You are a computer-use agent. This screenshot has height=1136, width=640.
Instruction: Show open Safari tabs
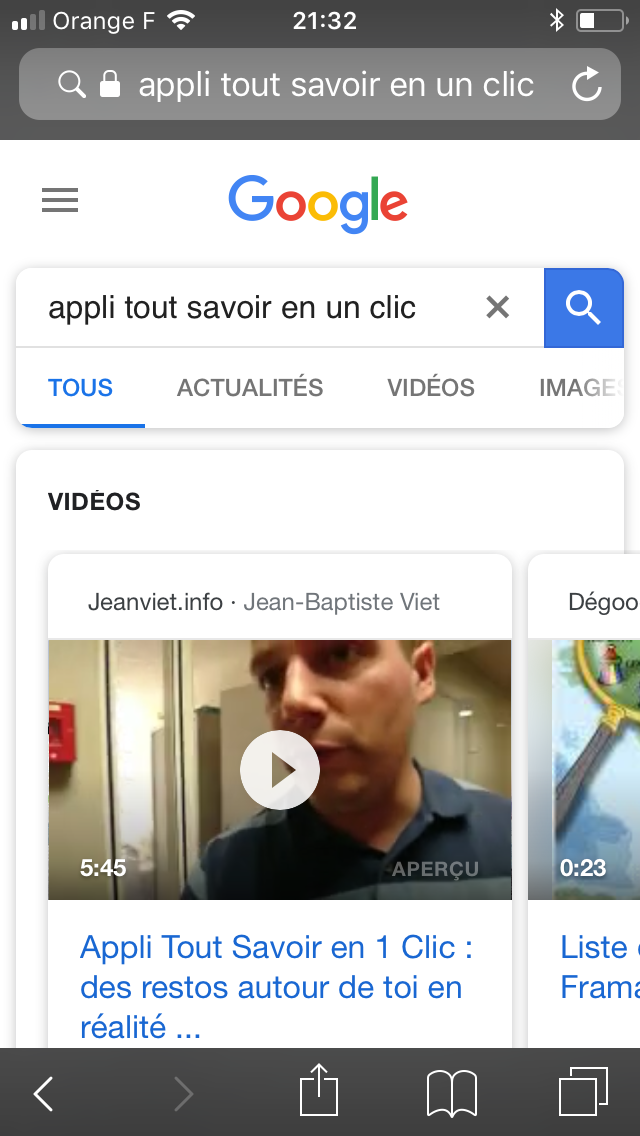[582, 1092]
